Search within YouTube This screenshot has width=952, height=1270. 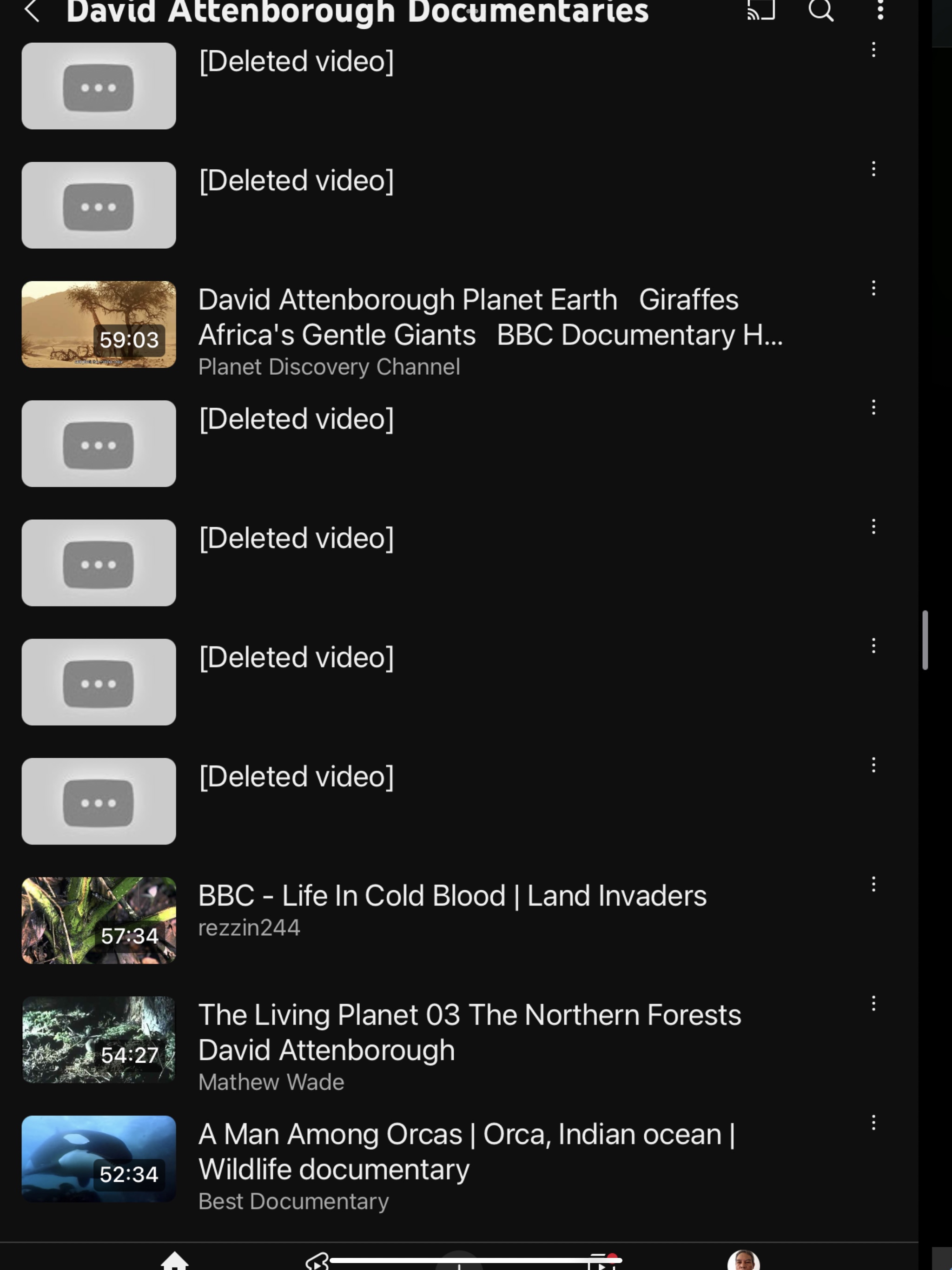tap(820, 10)
